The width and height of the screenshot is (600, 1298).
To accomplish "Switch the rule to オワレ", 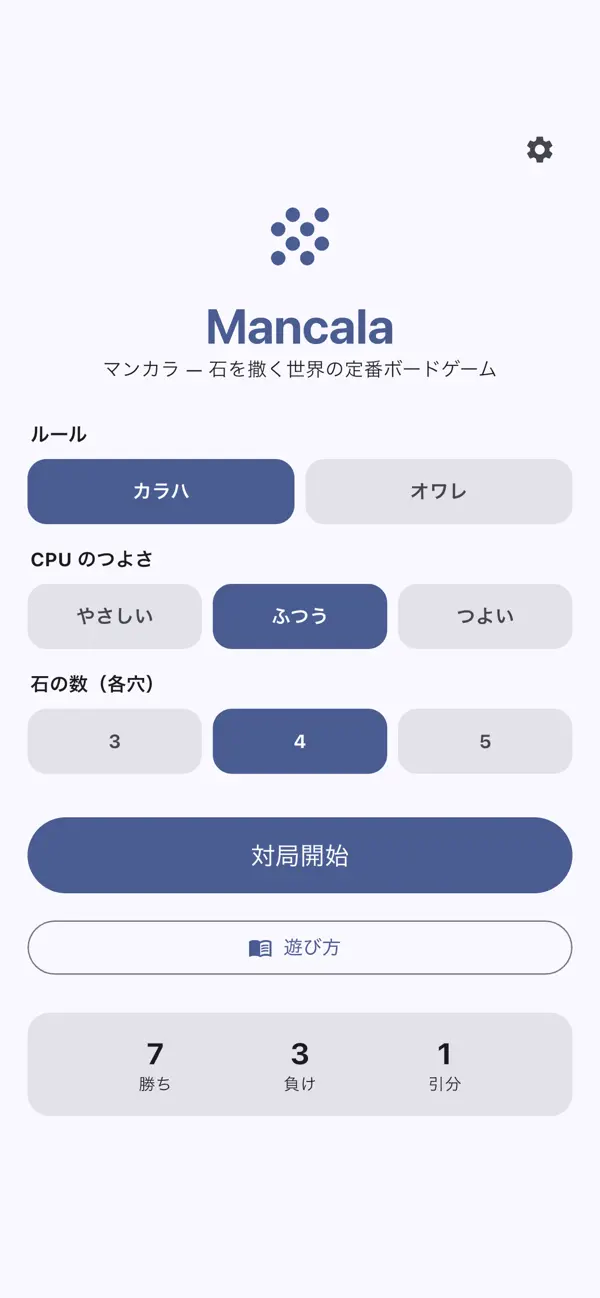I will (439, 491).
